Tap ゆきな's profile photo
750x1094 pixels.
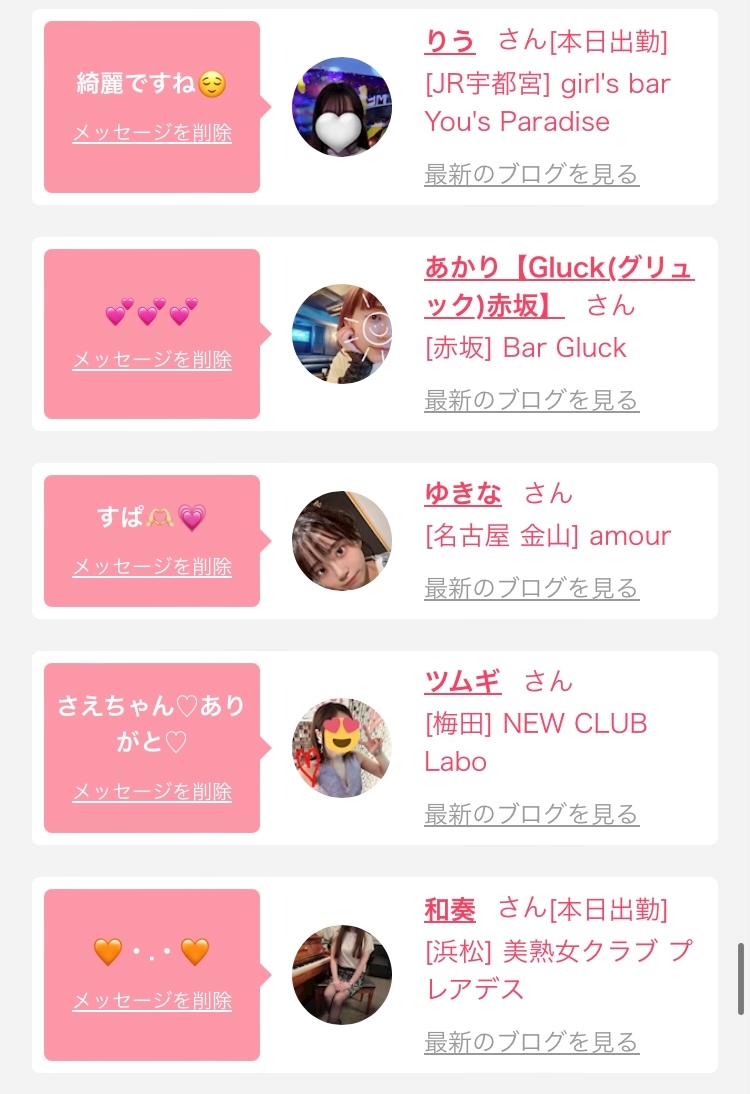(x=342, y=541)
